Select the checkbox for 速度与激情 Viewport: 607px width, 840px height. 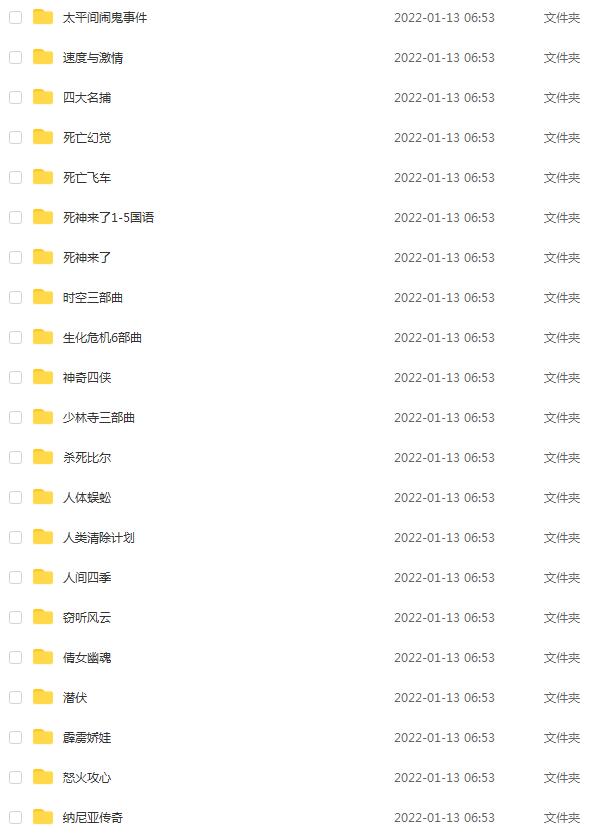click(x=15, y=57)
